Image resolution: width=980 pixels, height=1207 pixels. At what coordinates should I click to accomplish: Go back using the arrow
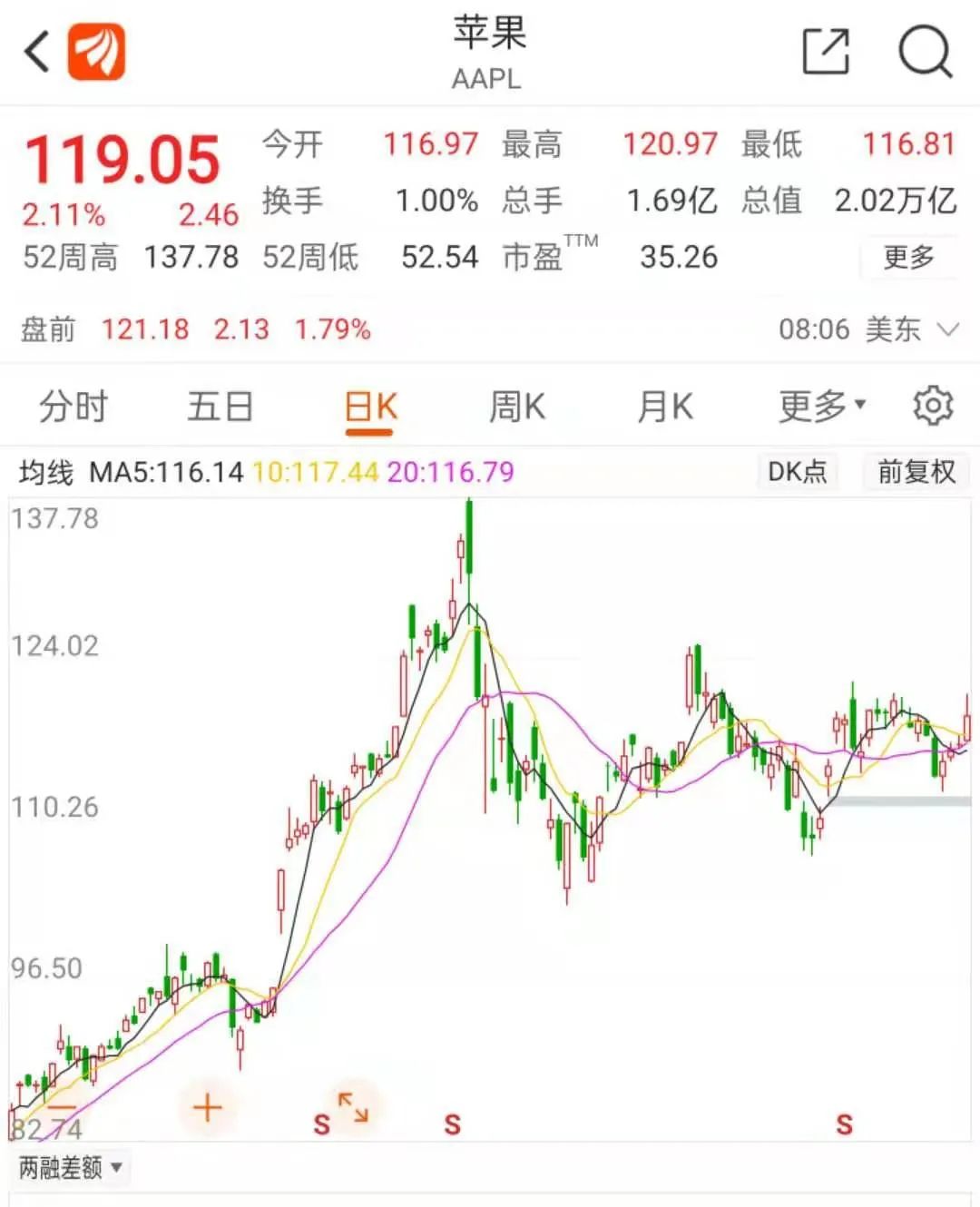pos(37,52)
